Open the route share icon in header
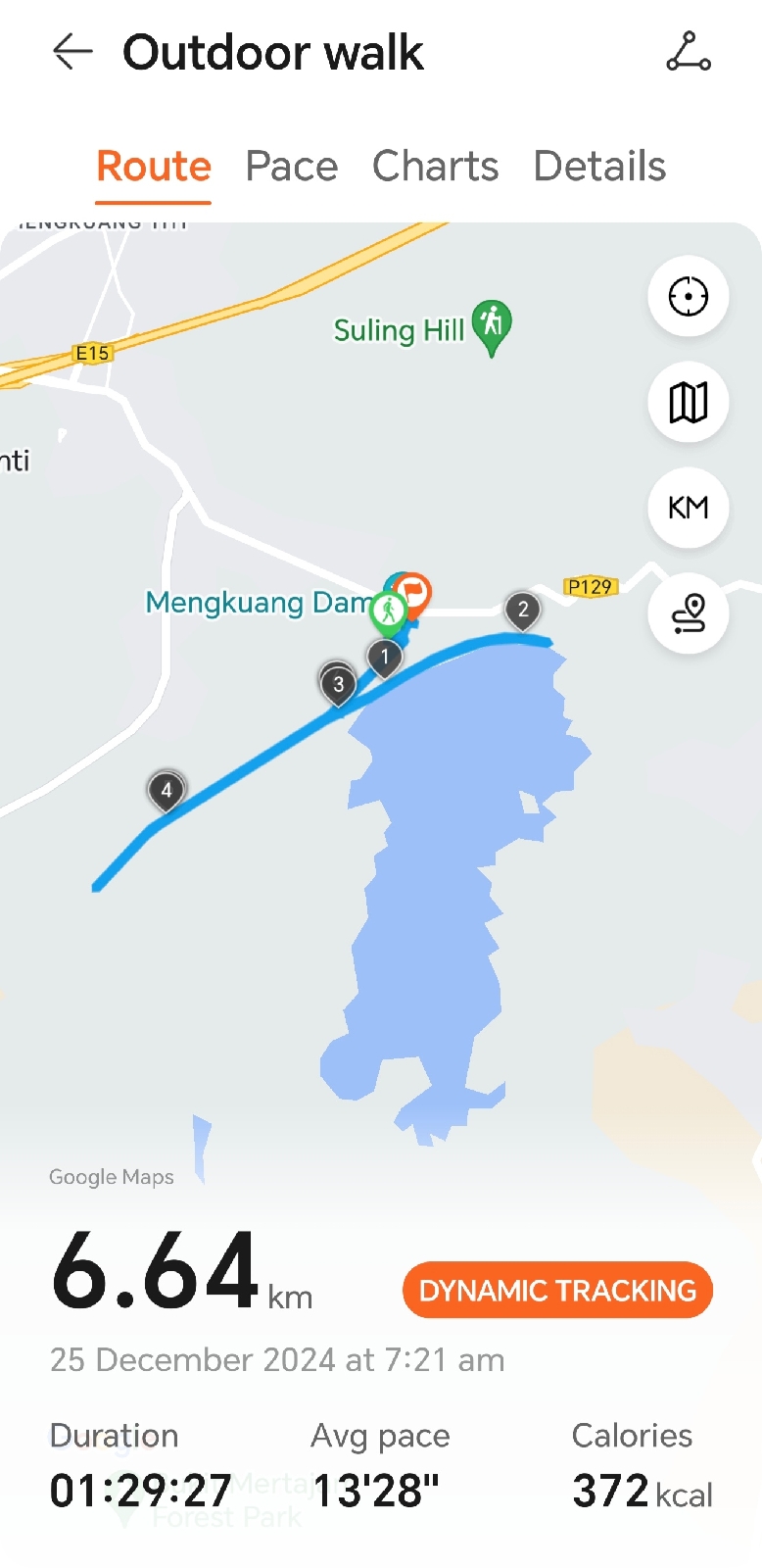This screenshot has height=1568, width=762. pyautogui.click(x=689, y=52)
